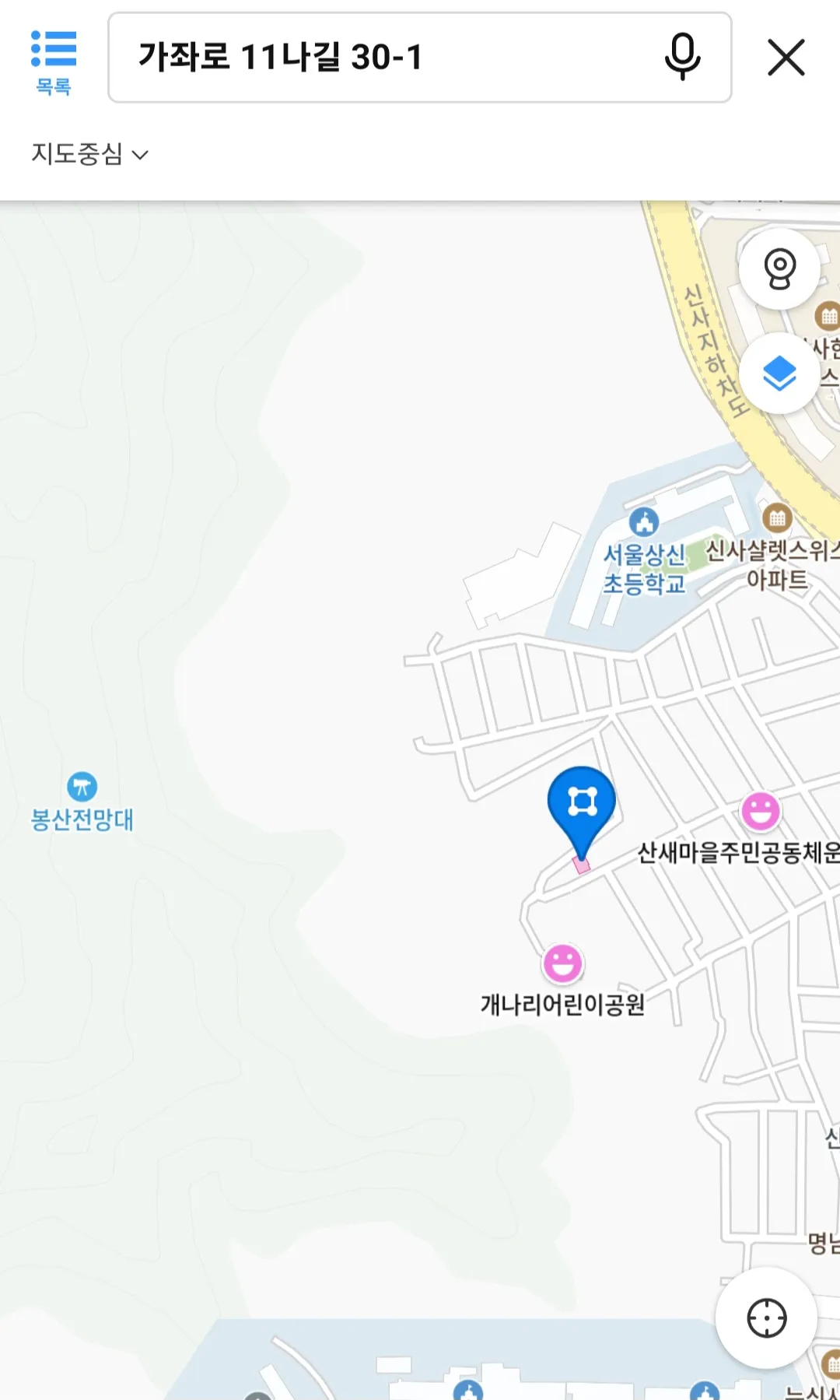This screenshot has width=840, height=1400.
Task: Open the 목록 list view
Action: 53,61
